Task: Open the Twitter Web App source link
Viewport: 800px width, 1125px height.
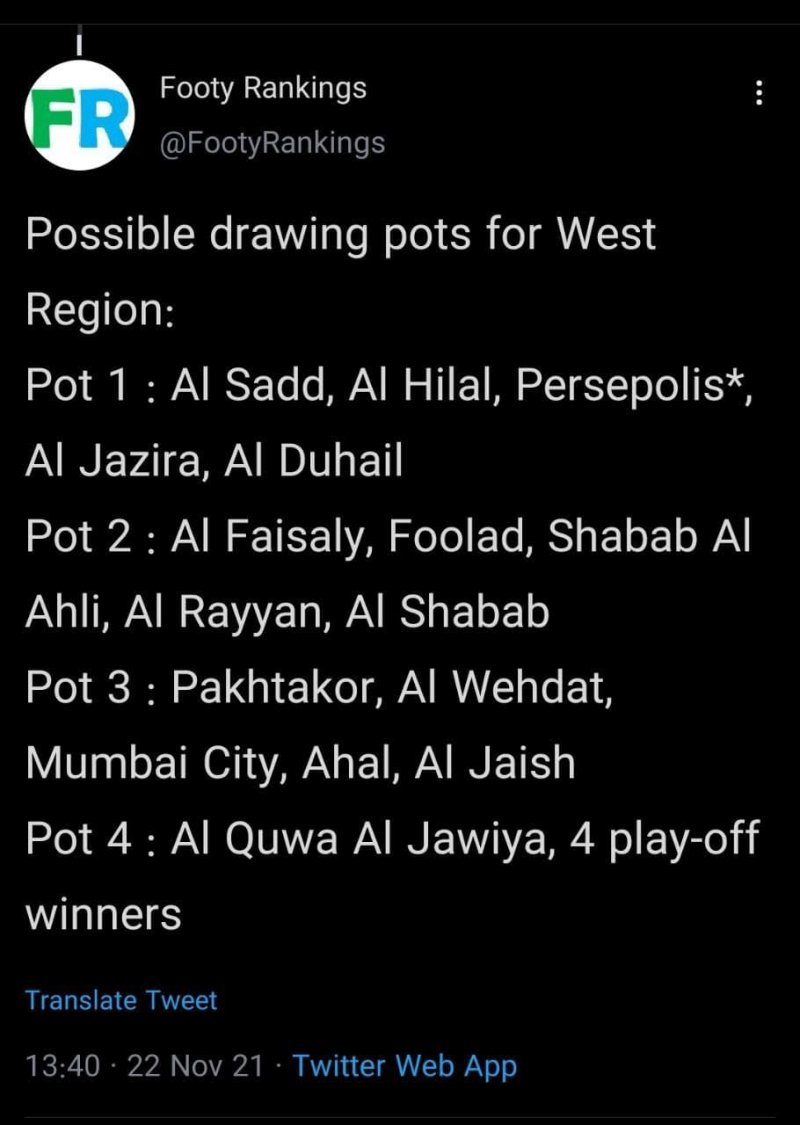Action: [405, 1066]
